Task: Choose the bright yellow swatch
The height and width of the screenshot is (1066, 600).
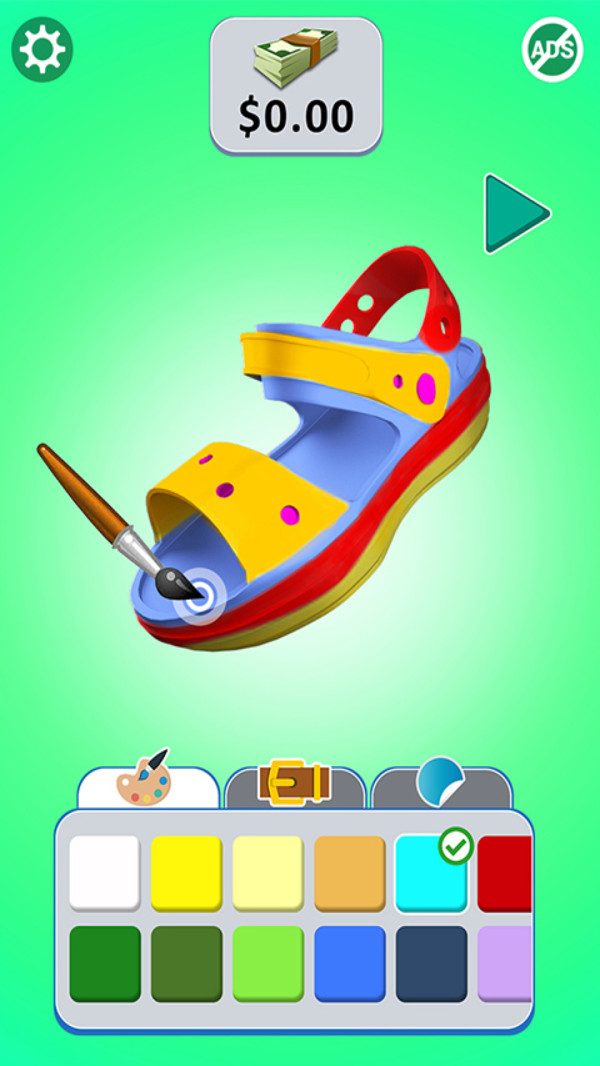Action: tap(187, 873)
